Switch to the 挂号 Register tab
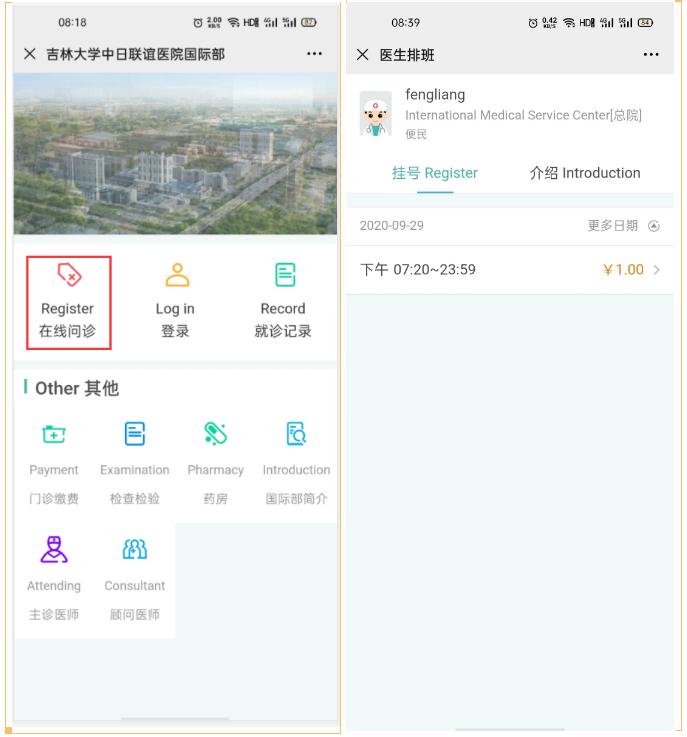The image size is (687, 737). click(435, 173)
